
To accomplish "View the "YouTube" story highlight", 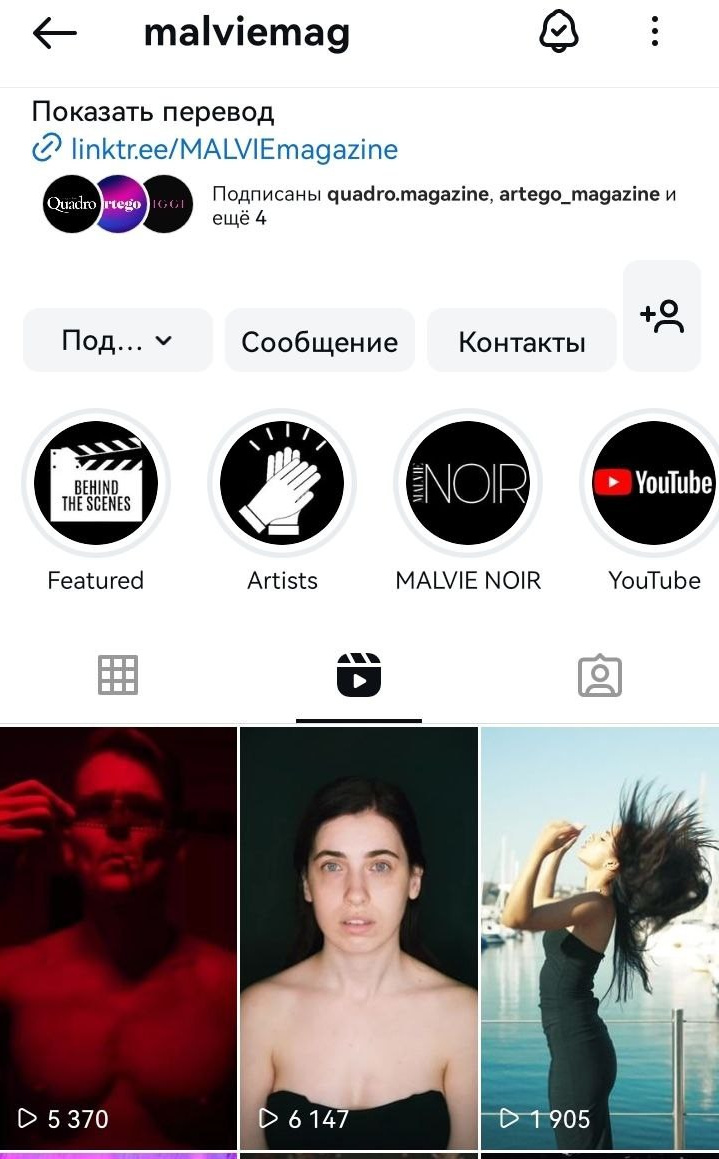I will (654, 484).
